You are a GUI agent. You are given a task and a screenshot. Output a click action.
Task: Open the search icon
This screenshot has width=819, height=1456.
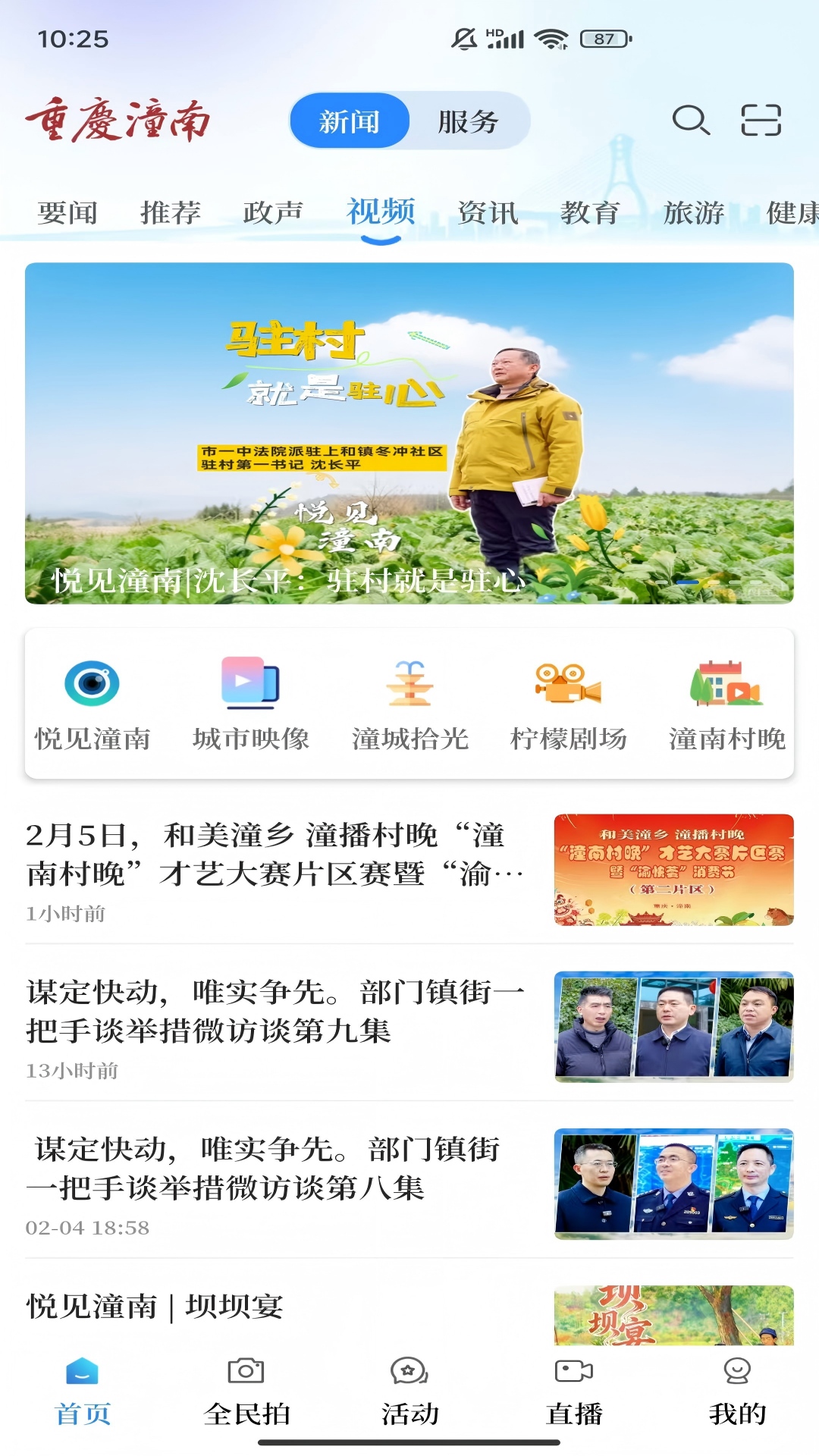point(691,120)
